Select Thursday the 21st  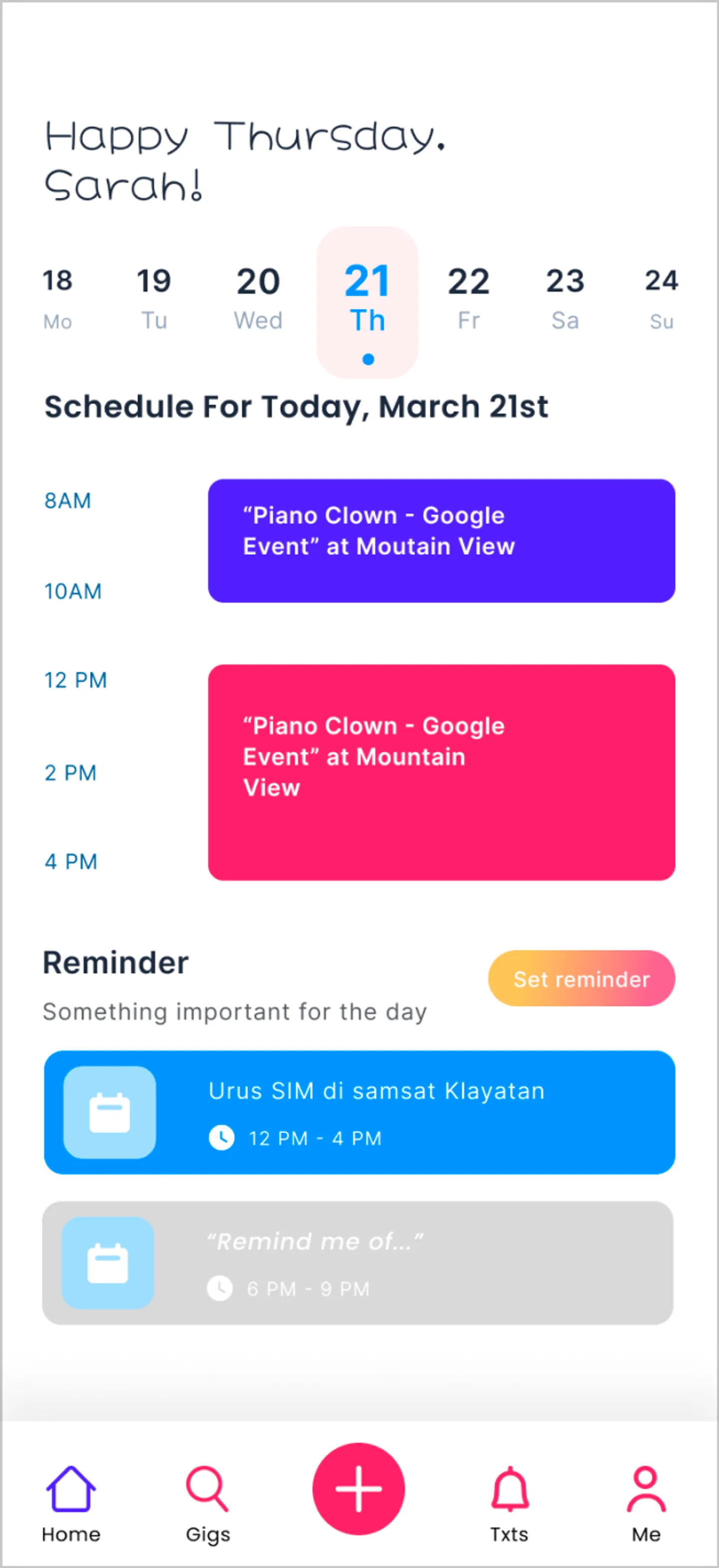367,301
